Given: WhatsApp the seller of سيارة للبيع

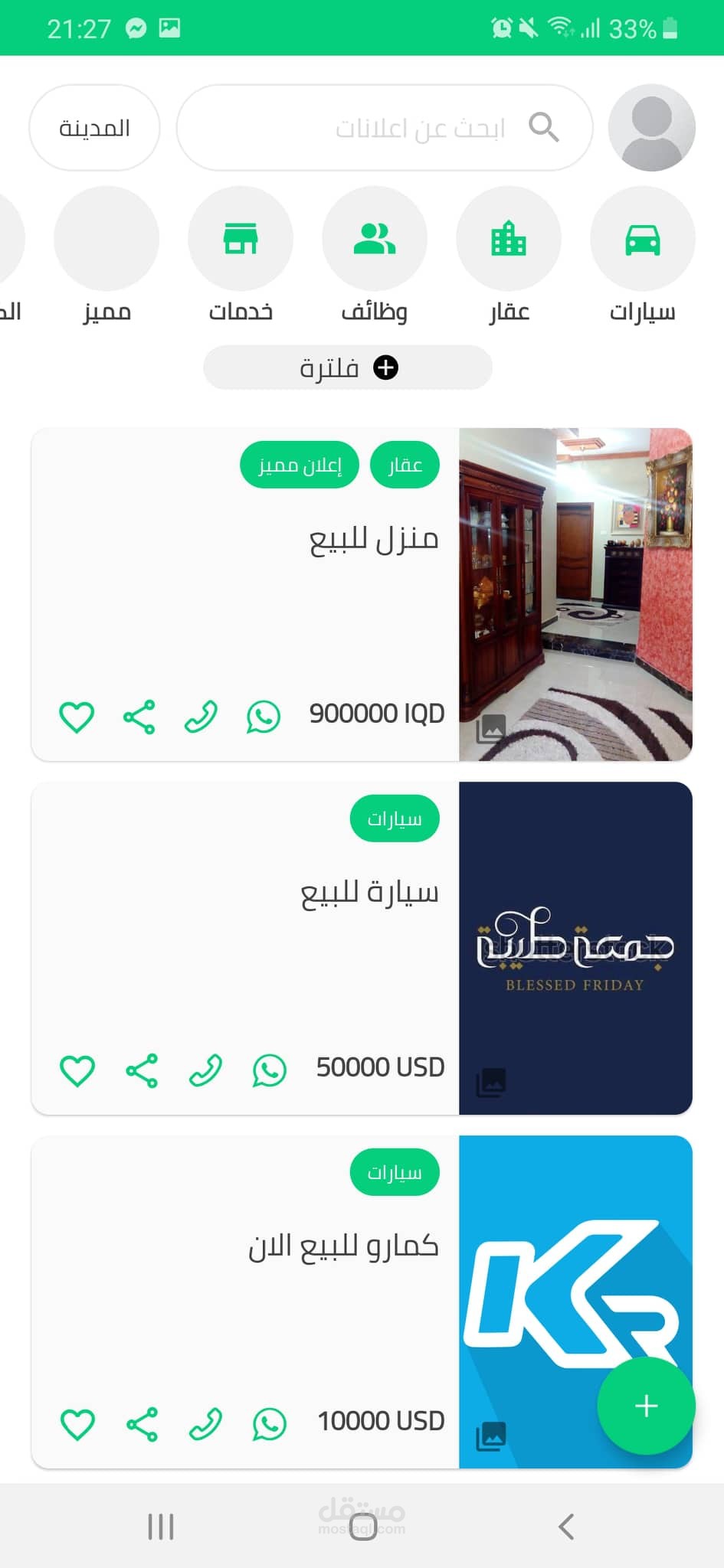Looking at the screenshot, I should (x=270, y=1071).
